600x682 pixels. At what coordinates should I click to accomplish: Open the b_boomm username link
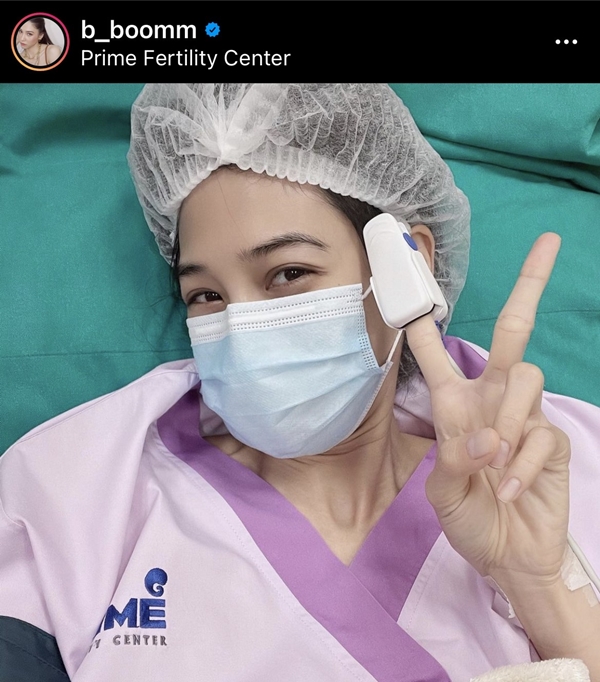click(x=138, y=29)
